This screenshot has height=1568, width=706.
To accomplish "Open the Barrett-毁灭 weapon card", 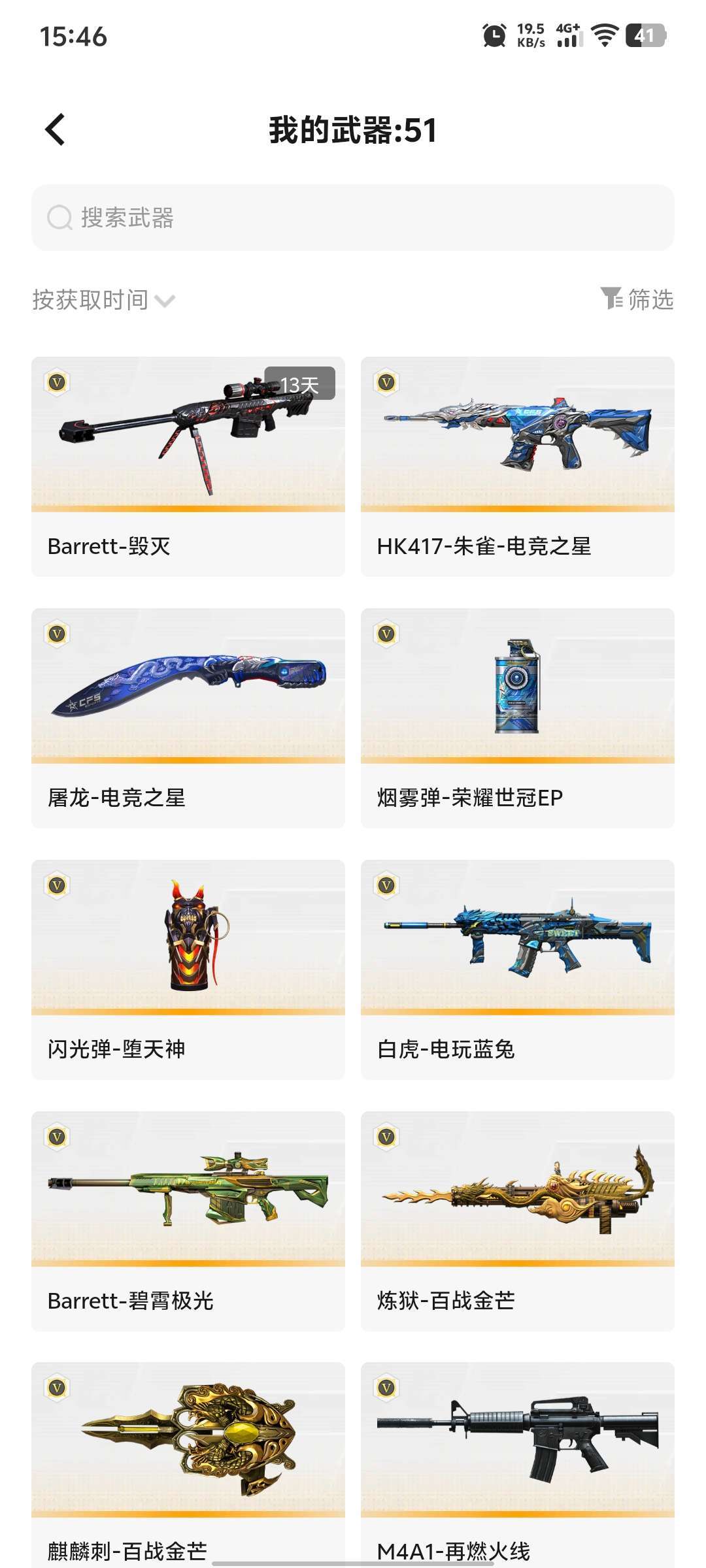I will tap(188, 466).
